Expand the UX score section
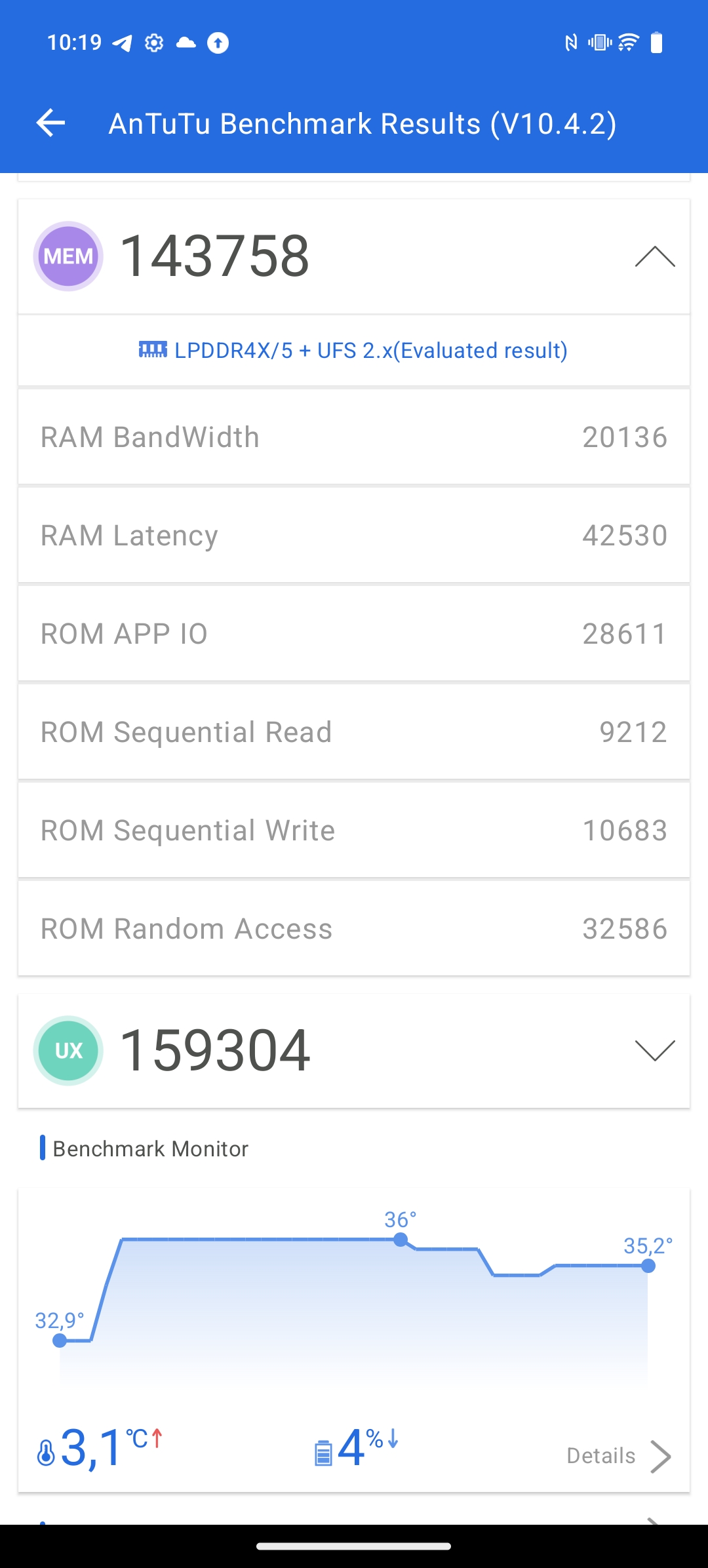Viewport: 708px width, 1568px height. pyautogui.click(x=655, y=1050)
